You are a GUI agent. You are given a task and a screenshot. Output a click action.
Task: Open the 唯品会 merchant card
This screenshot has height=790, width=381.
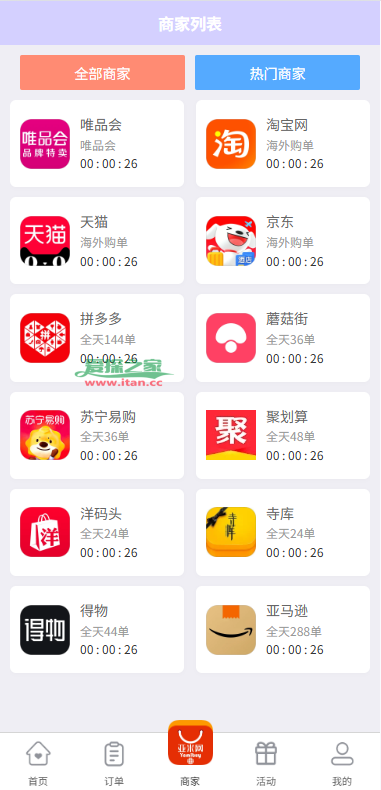[x=97, y=144]
